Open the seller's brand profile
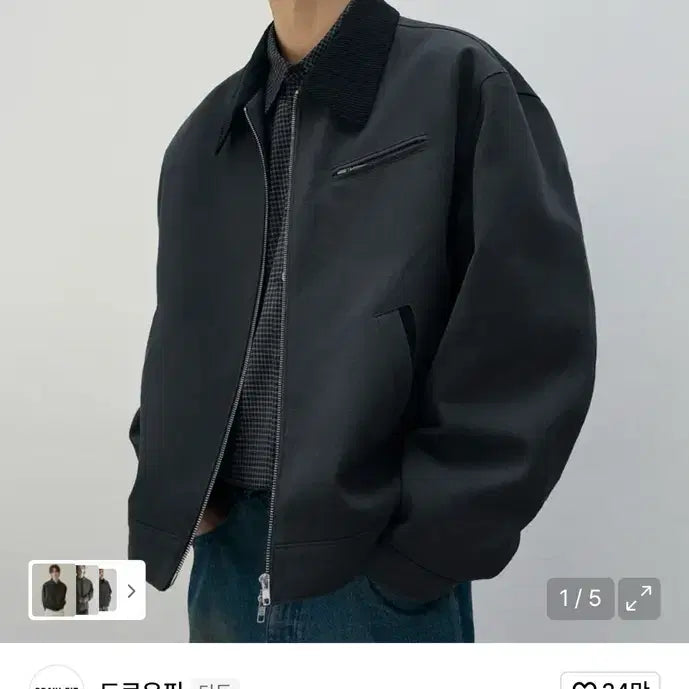The width and height of the screenshot is (689, 689). click(x=56, y=680)
